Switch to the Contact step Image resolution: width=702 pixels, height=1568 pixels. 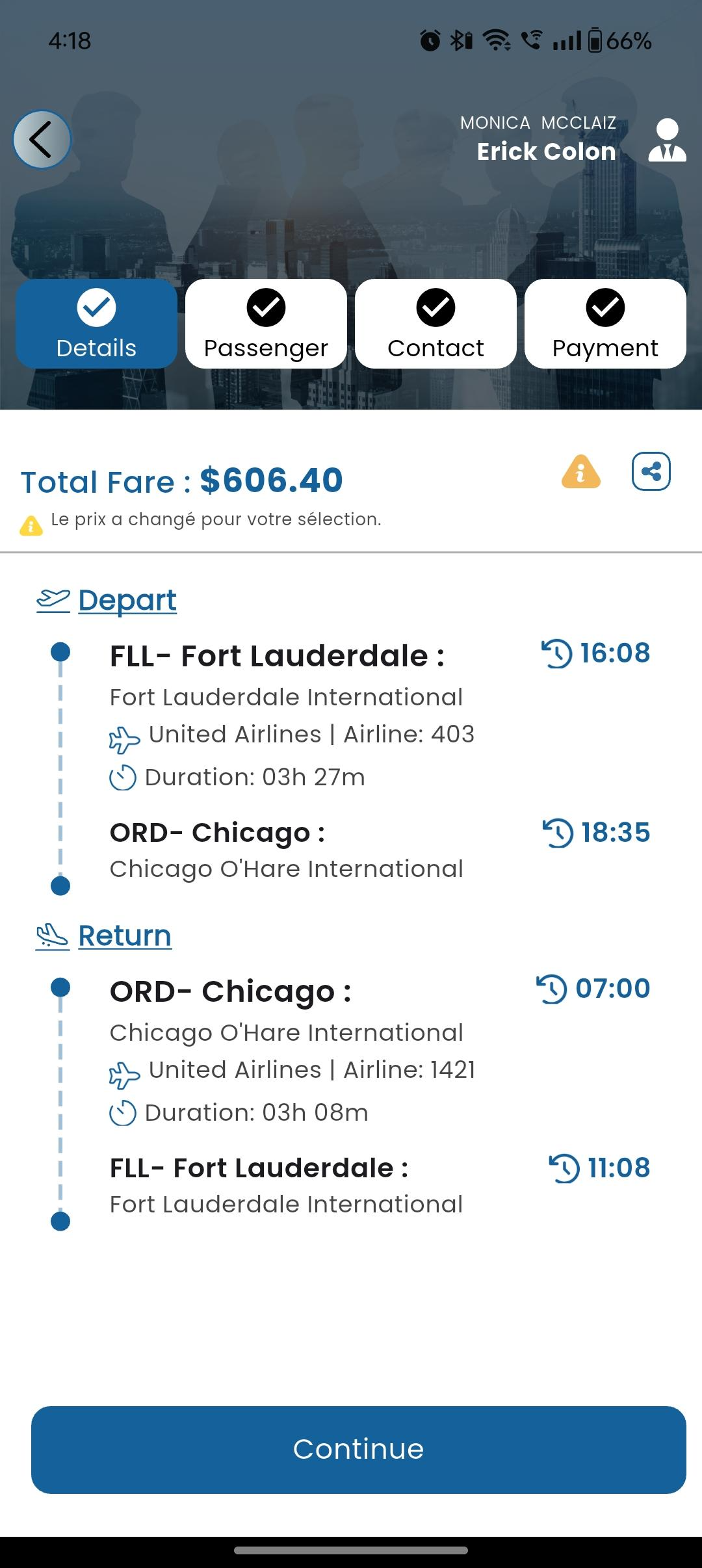435,324
